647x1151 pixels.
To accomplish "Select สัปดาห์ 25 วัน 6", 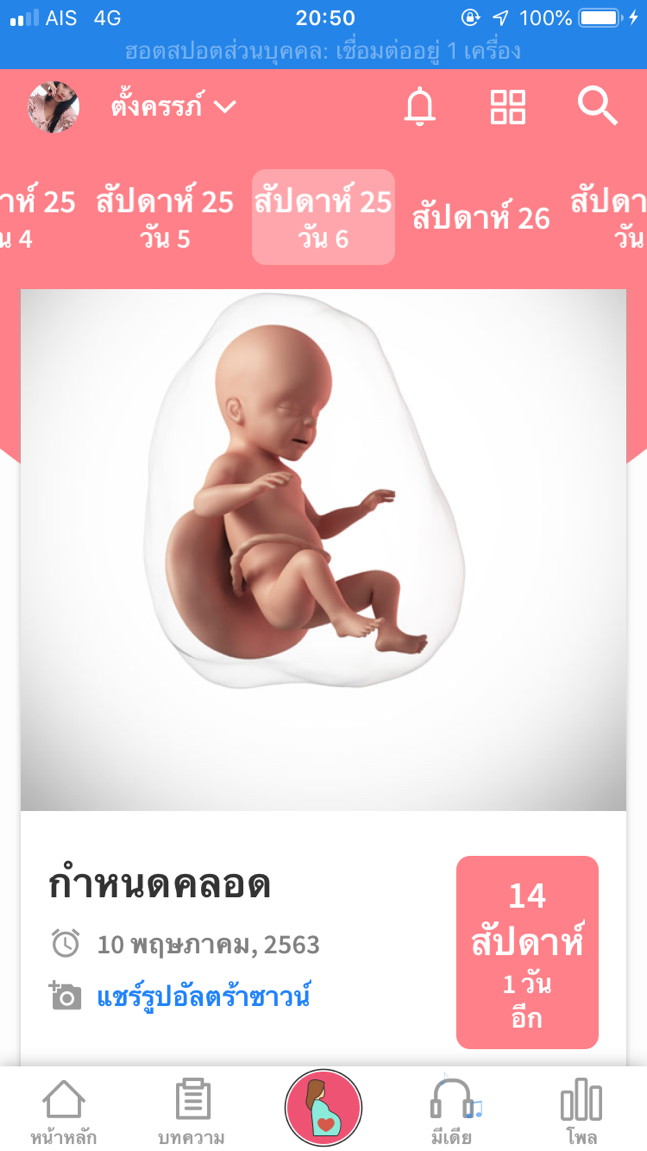I will tap(323, 217).
